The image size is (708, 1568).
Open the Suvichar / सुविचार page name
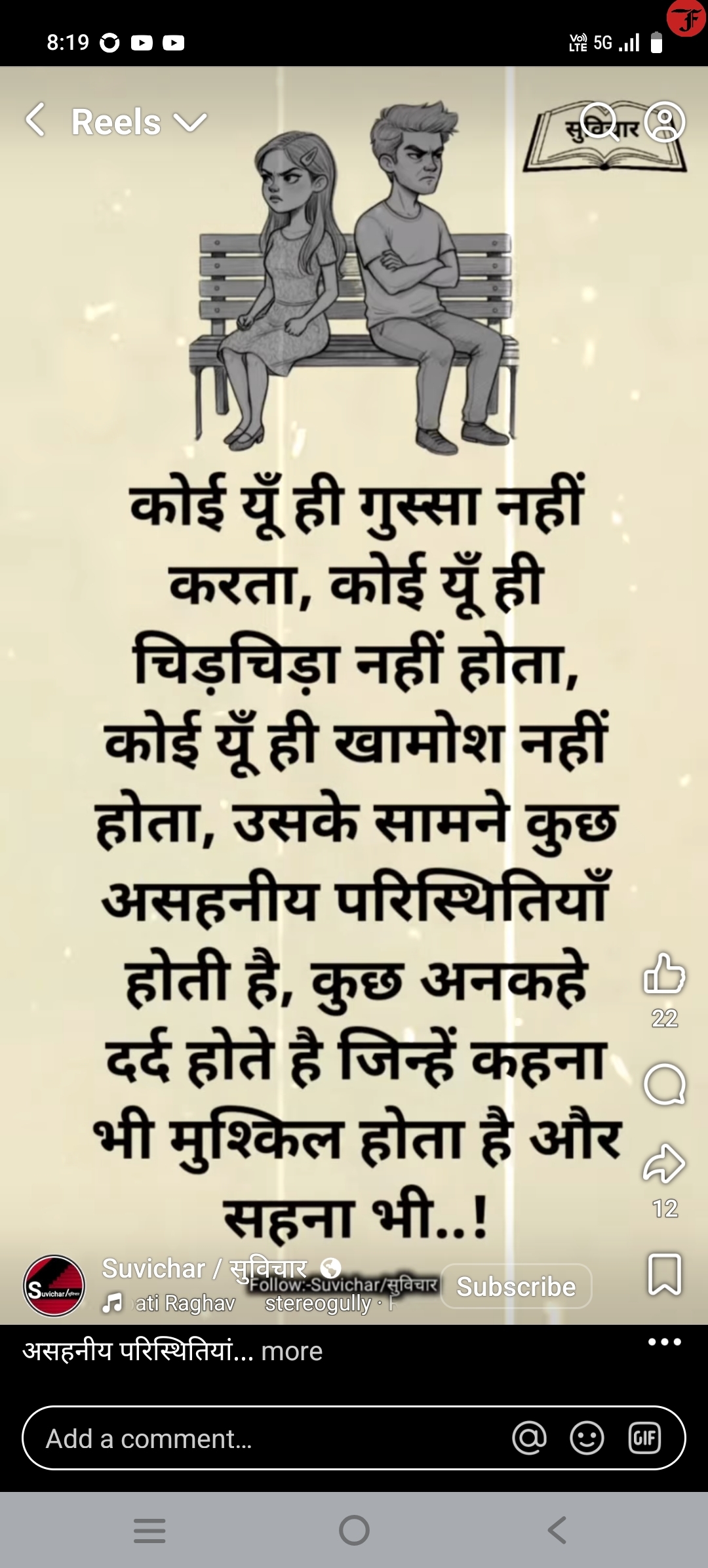(203, 1268)
